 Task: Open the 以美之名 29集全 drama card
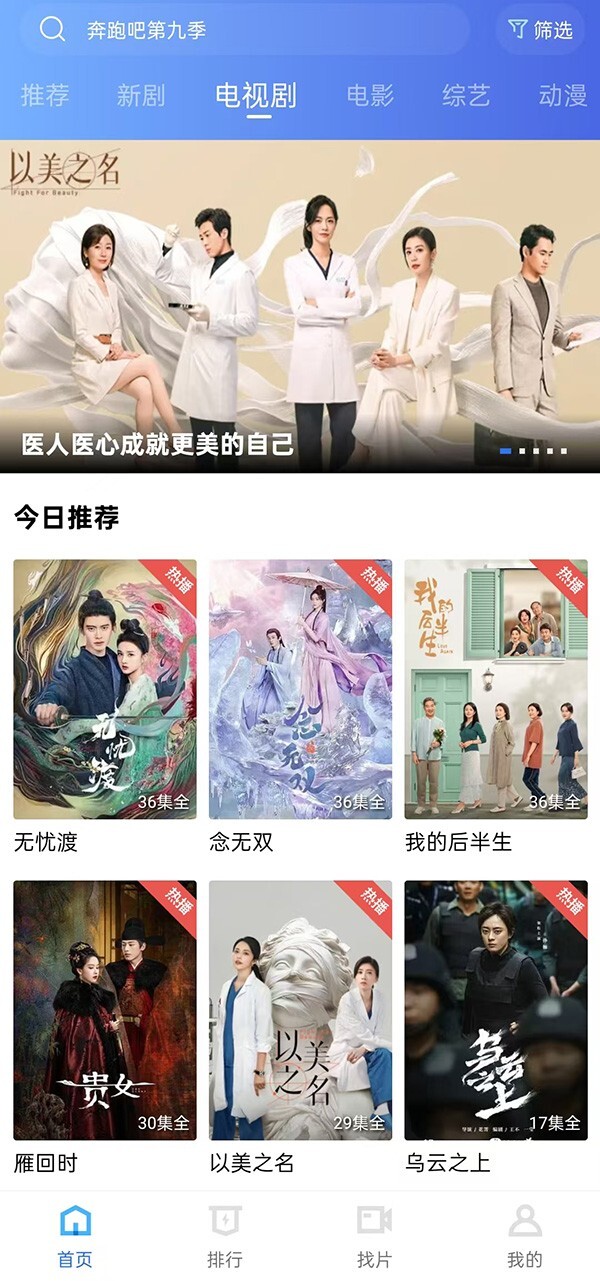point(300,1010)
